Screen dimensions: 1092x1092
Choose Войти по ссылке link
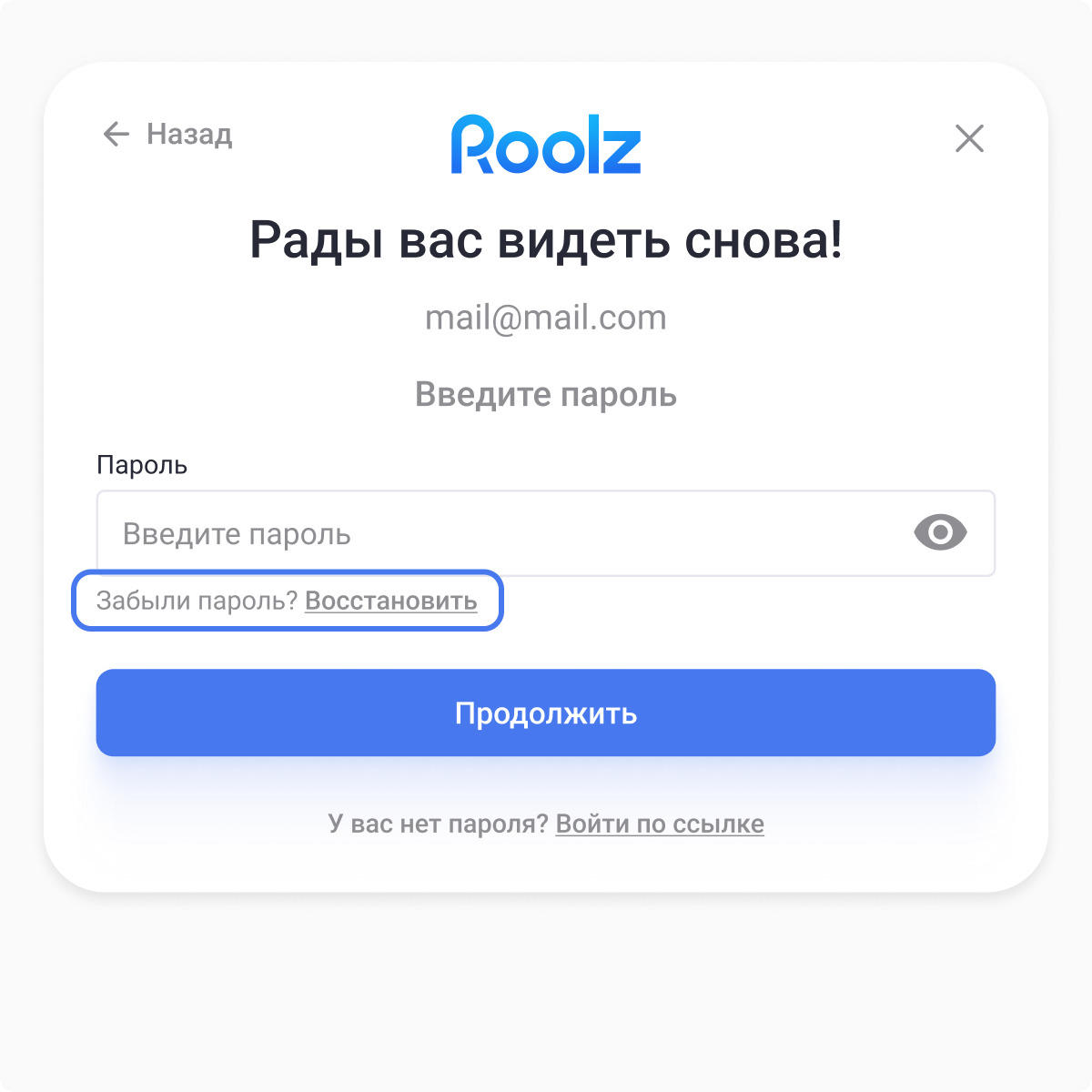pyautogui.click(x=659, y=824)
